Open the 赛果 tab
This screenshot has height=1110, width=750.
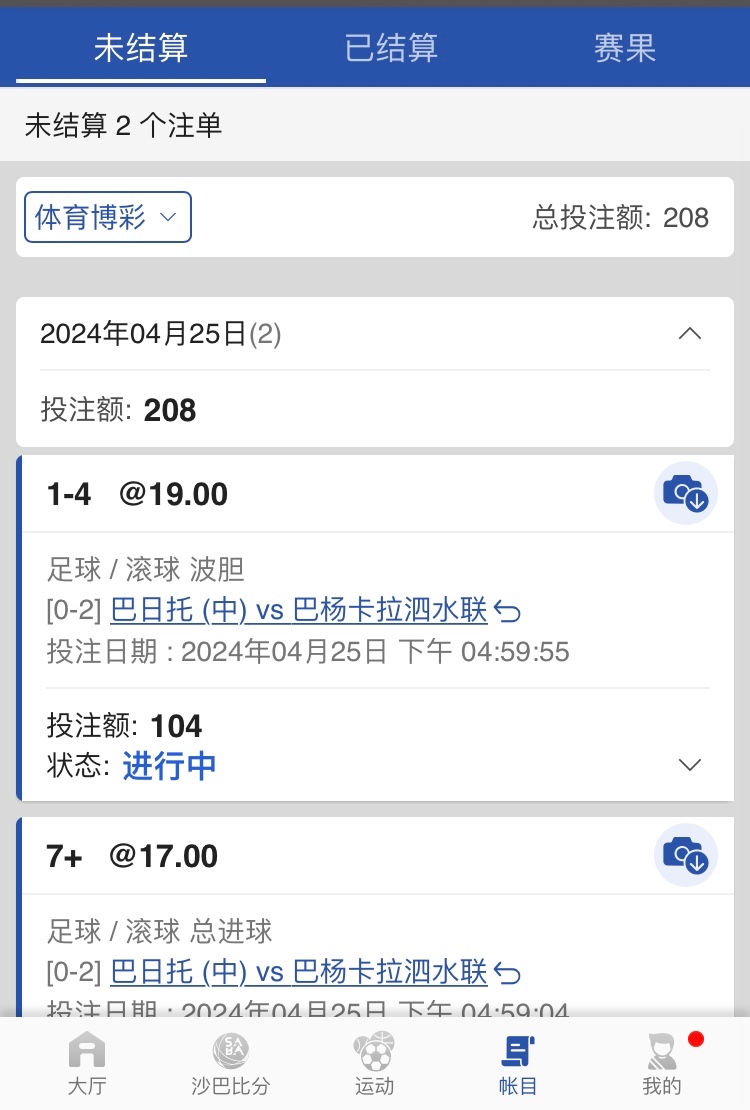click(x=624, y=46)
